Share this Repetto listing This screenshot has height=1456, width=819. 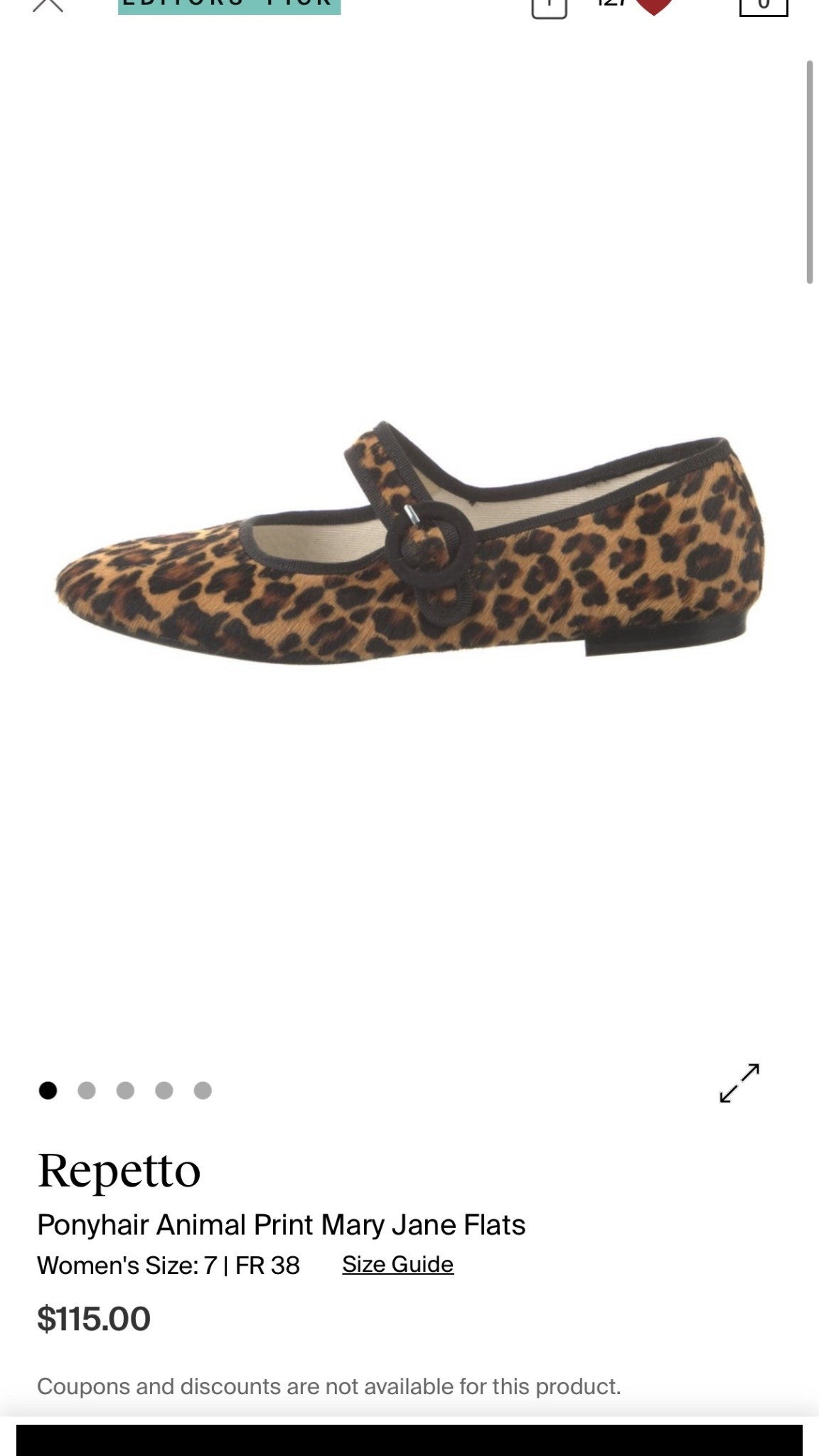(549, 7)
